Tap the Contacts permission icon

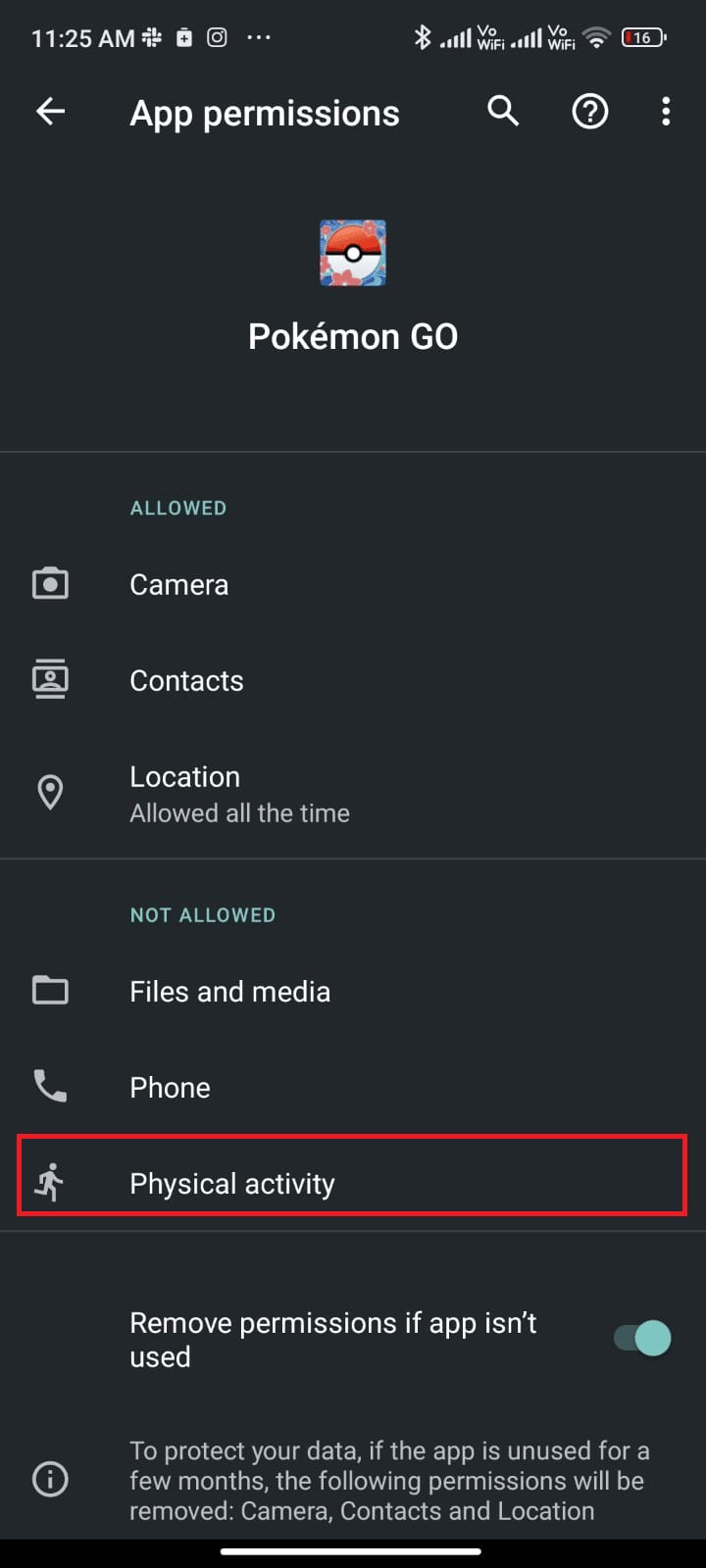point(50,679)
